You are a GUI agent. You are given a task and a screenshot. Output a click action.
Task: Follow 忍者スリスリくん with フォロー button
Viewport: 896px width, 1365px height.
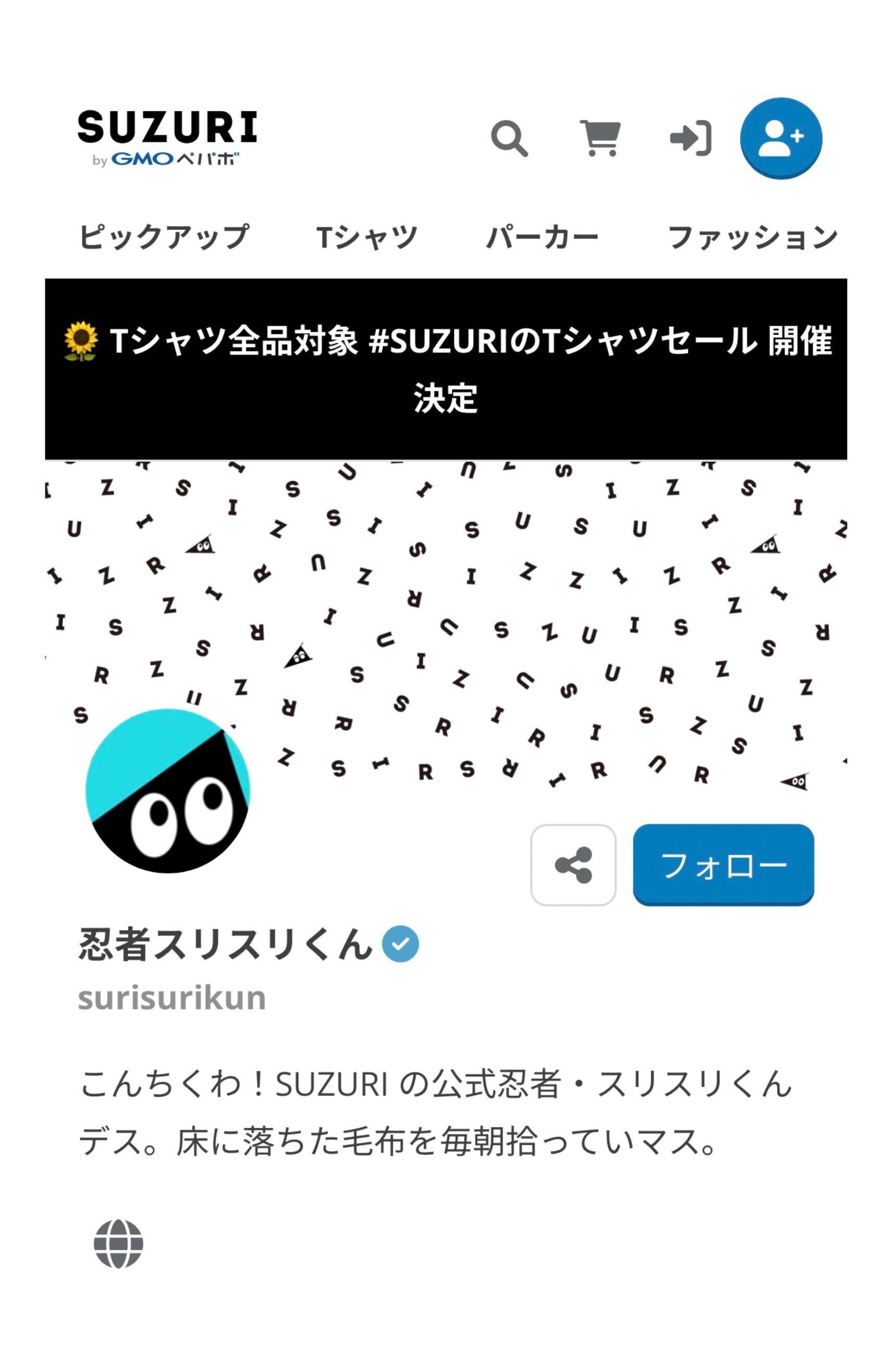coord(723,865)
